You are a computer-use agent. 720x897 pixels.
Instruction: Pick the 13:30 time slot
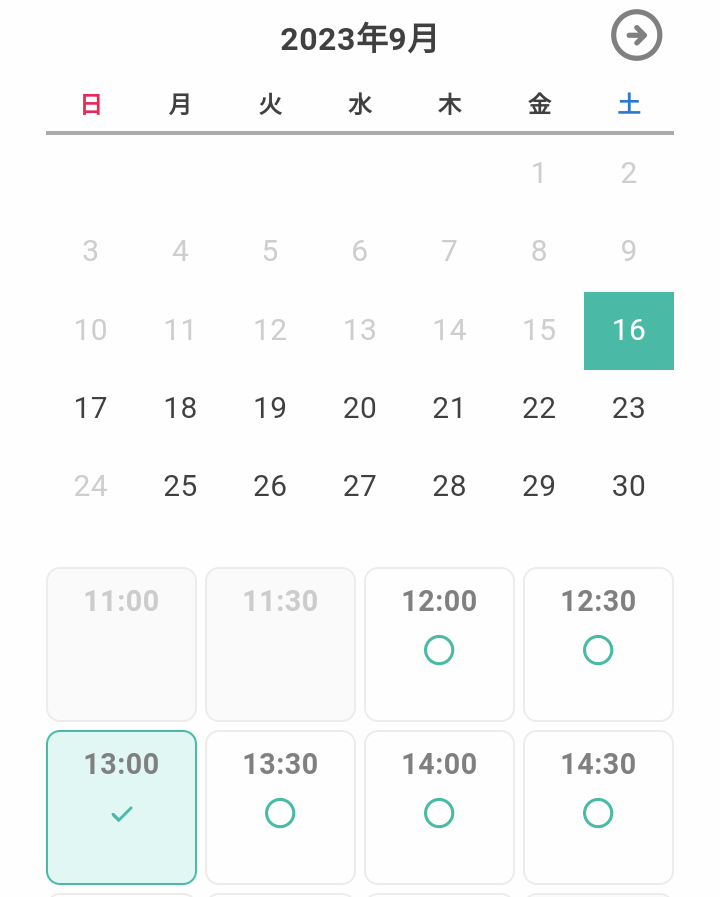(x=280, y=807)
